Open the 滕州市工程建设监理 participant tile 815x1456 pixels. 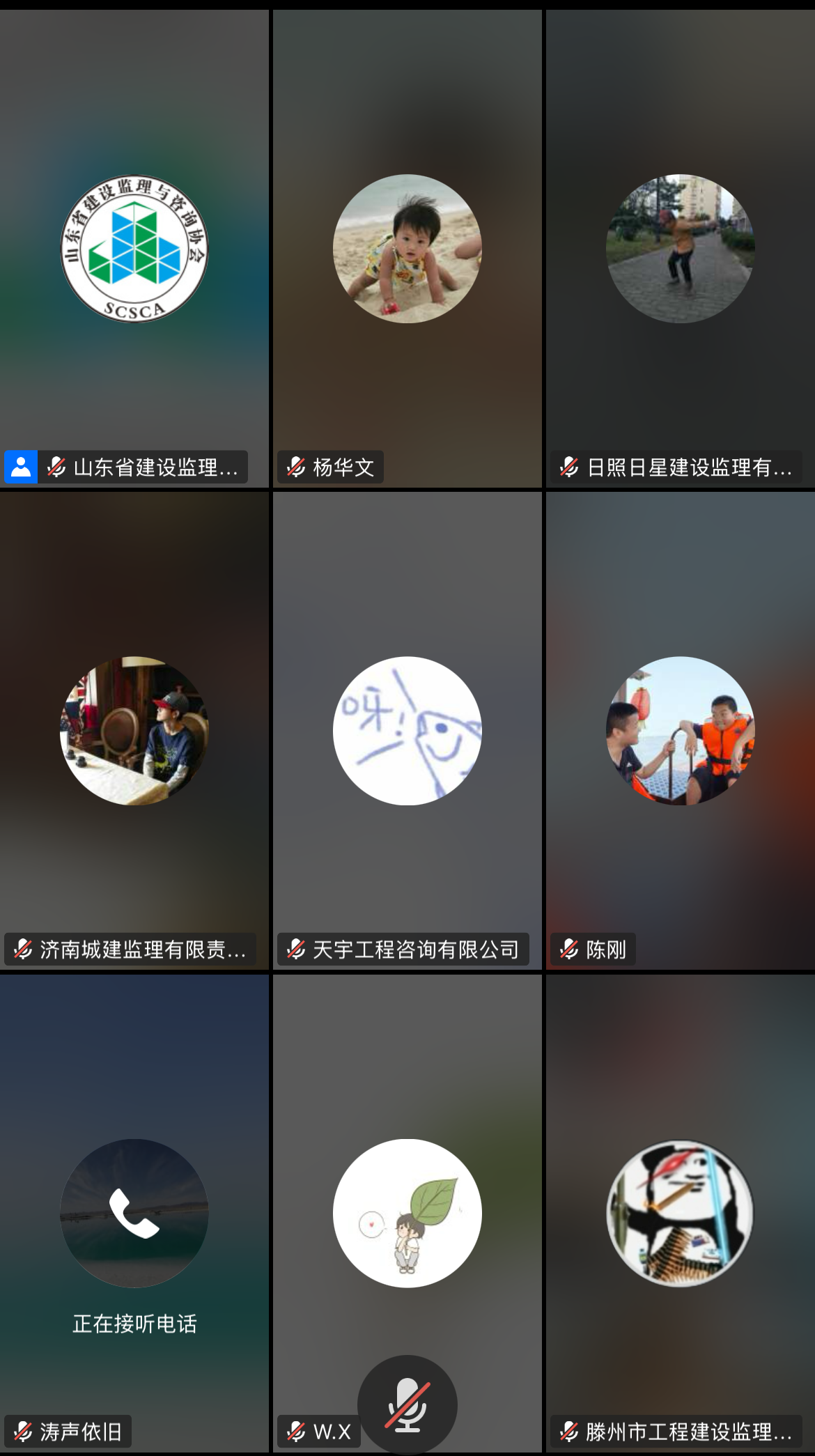click(x=681, y=1214)
